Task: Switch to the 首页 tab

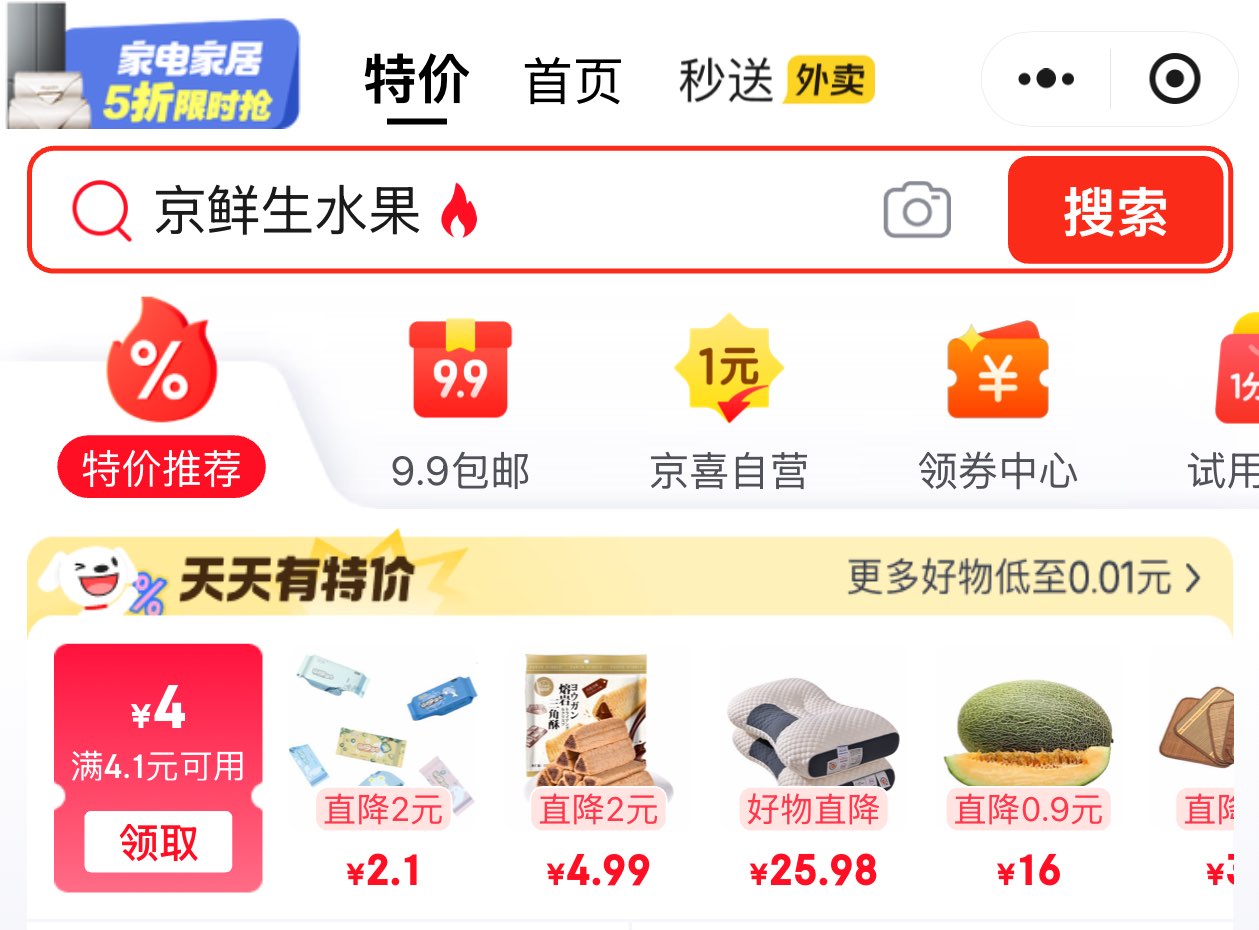Action: pos(573,80)
